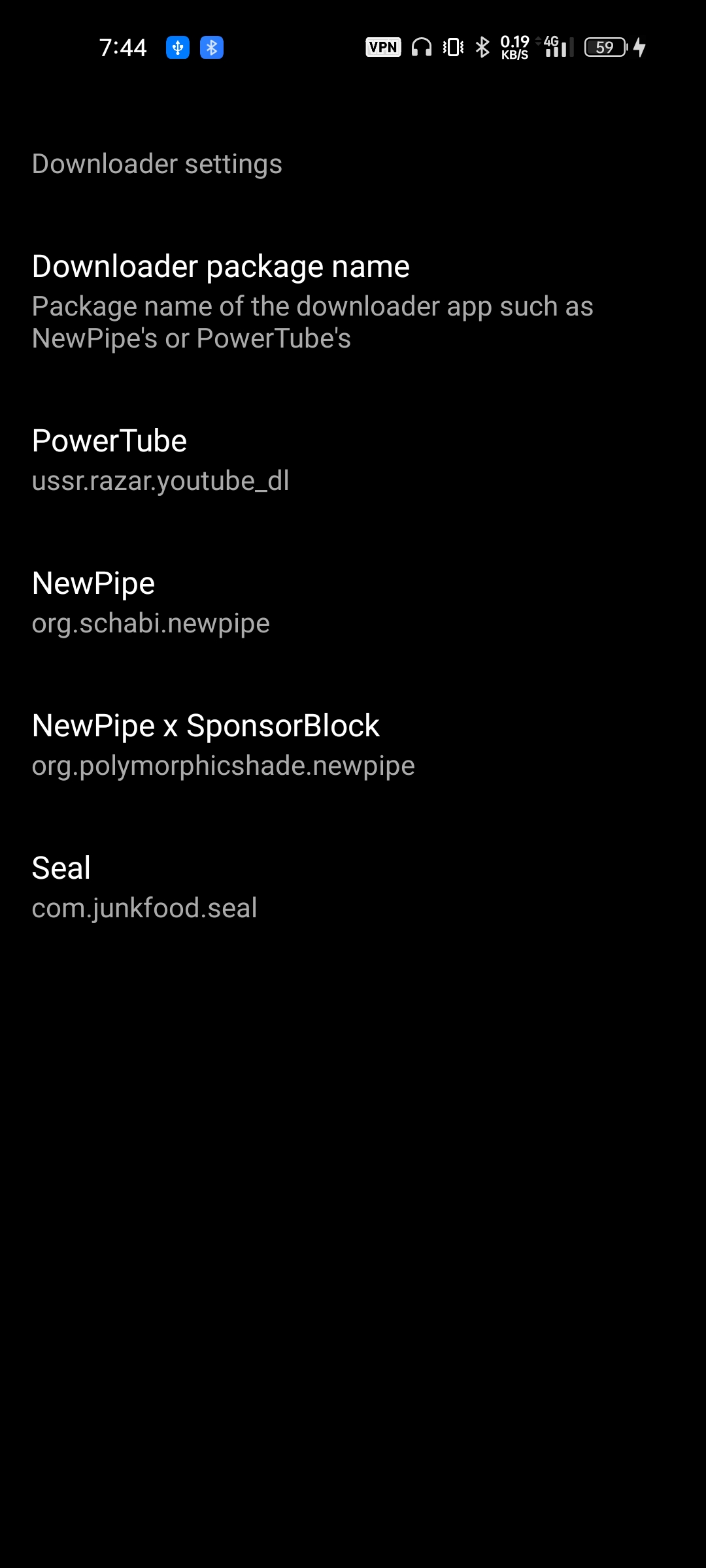Tap the com.junkfood.seal package name
This screenshot has height=1568, width=706.
(x=145, y=907)
